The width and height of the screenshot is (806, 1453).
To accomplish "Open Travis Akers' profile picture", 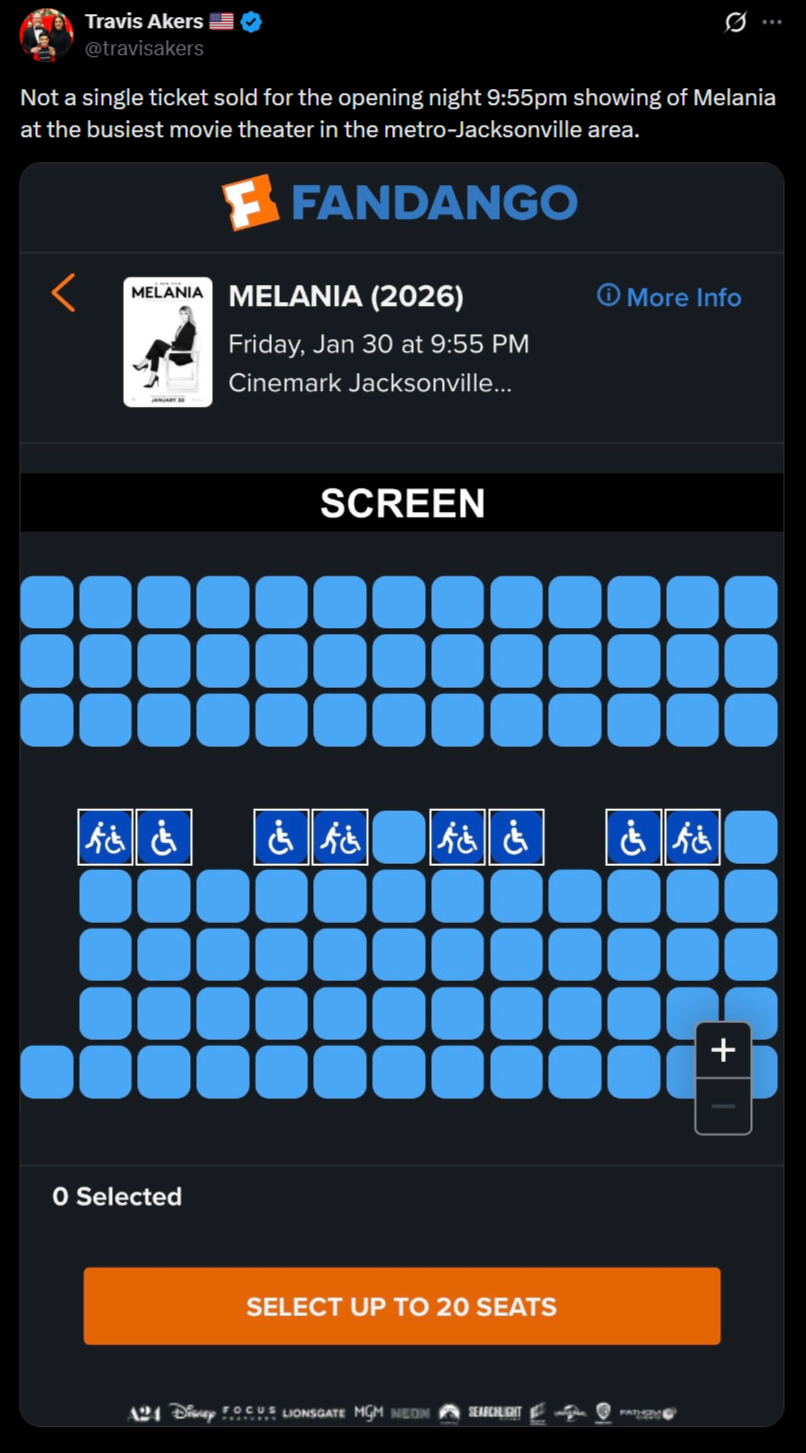I will (x=46, y=35).
